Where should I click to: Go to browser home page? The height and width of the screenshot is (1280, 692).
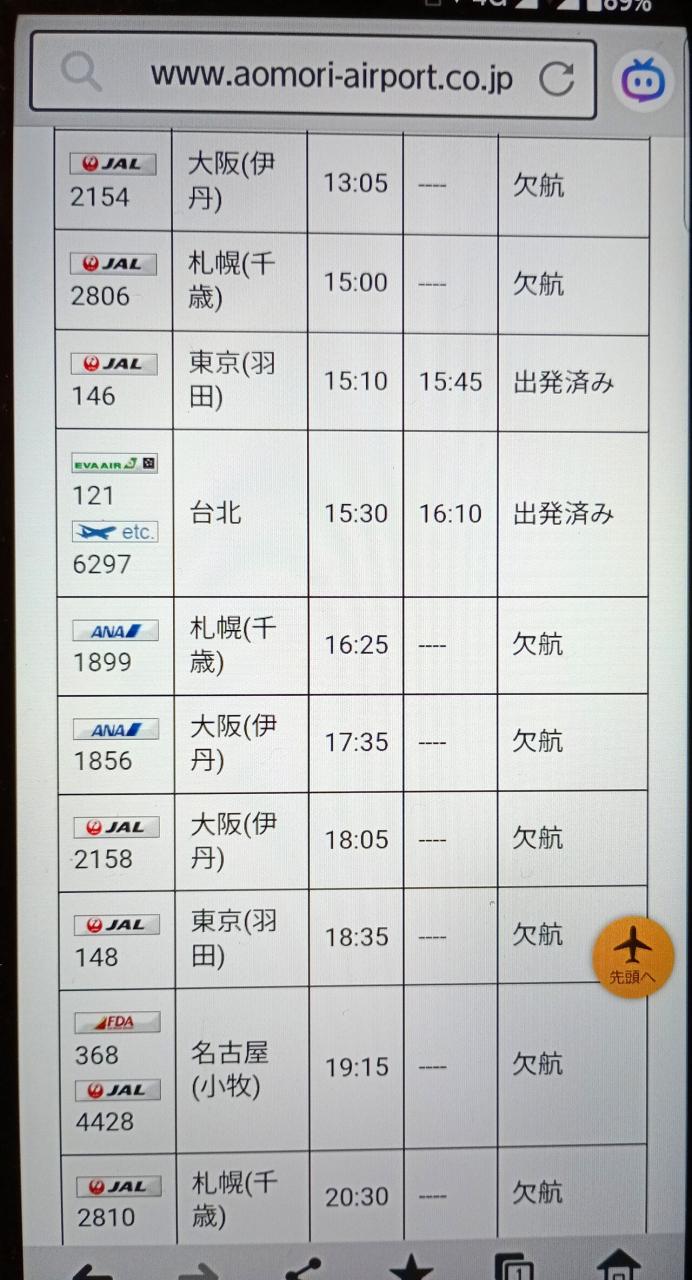click(618, 1267)
